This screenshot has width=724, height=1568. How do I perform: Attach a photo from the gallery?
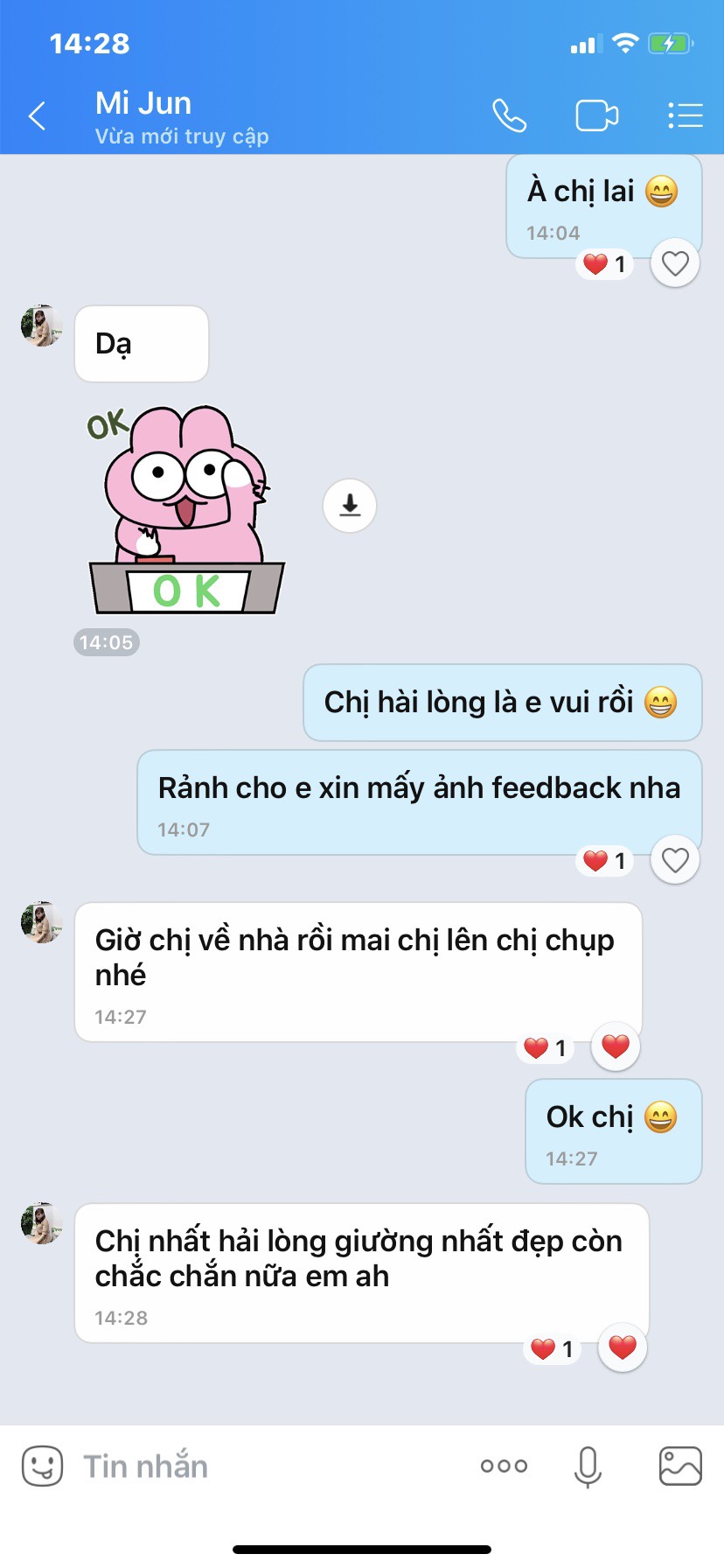click(x=680, y=1466)
